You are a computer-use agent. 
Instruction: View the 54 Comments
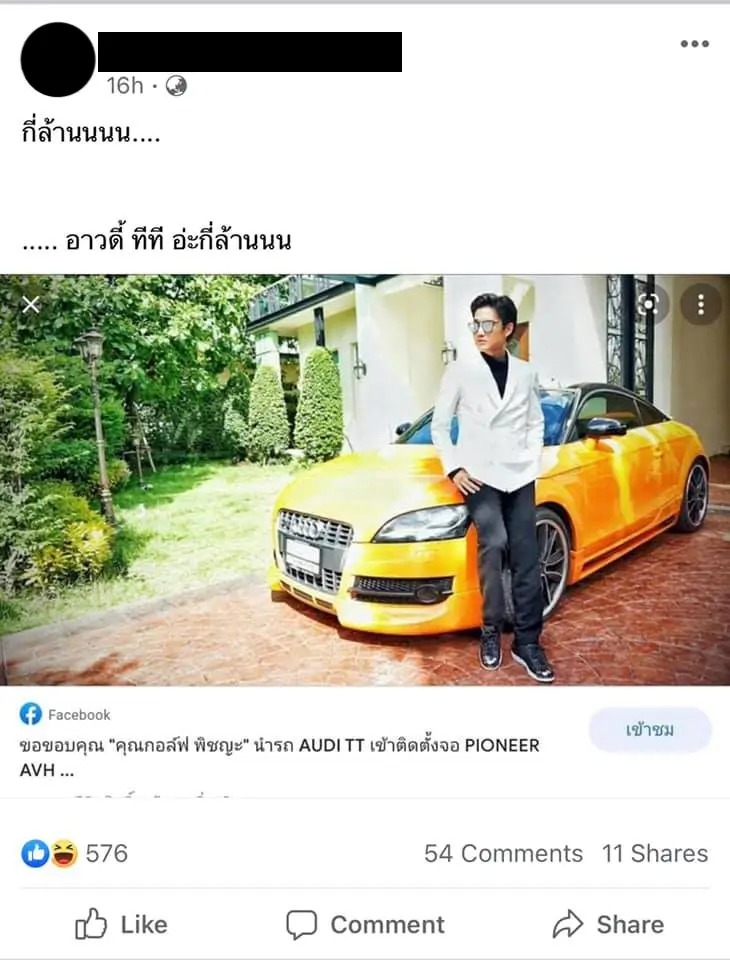(x=503, y=853)
